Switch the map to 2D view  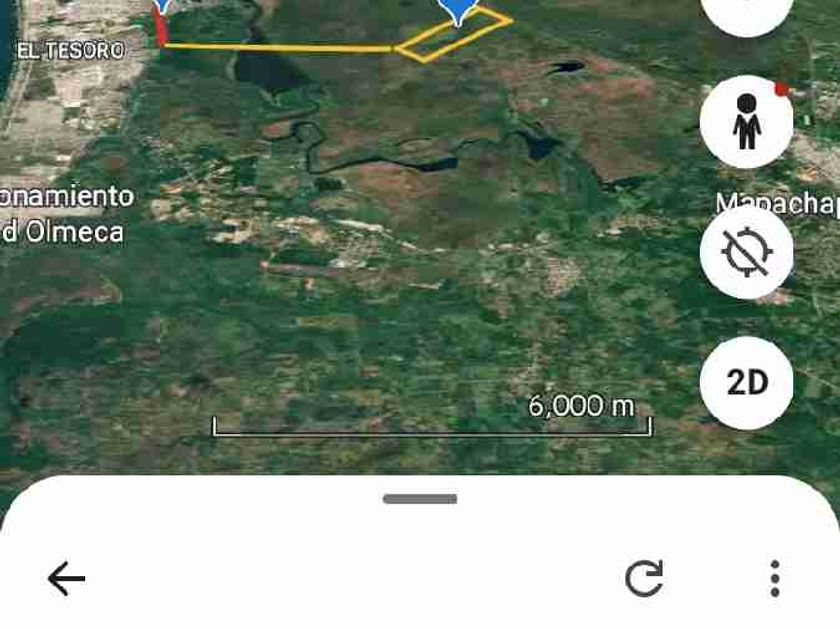coord(746,382)
